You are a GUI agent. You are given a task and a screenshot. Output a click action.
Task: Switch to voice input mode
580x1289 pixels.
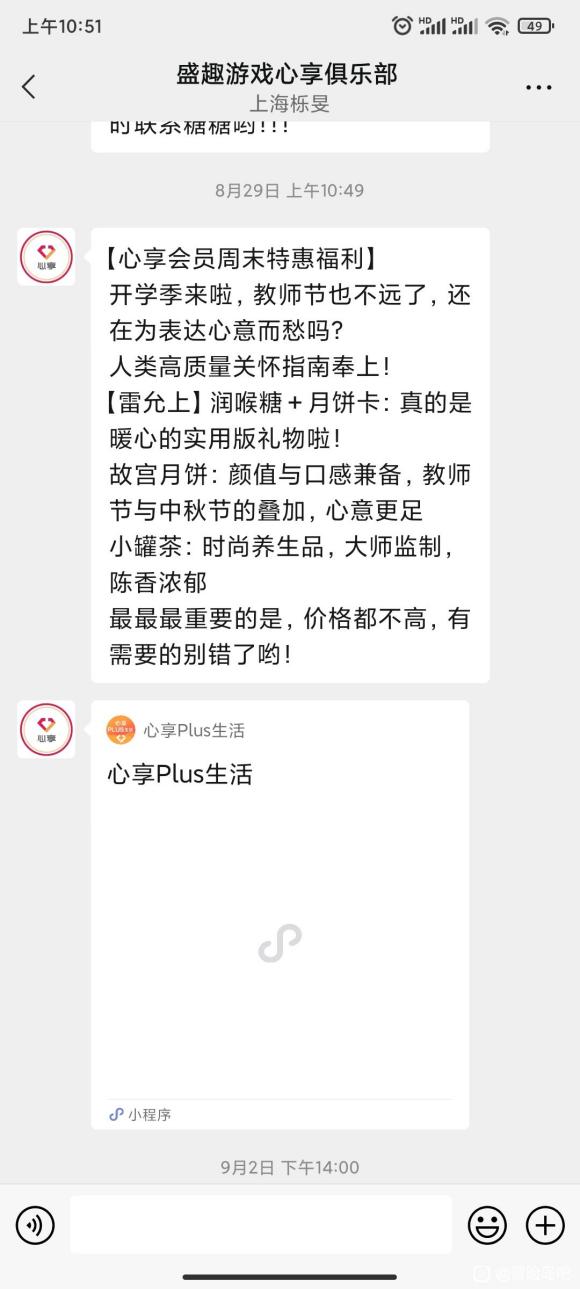coord(35,1225)
